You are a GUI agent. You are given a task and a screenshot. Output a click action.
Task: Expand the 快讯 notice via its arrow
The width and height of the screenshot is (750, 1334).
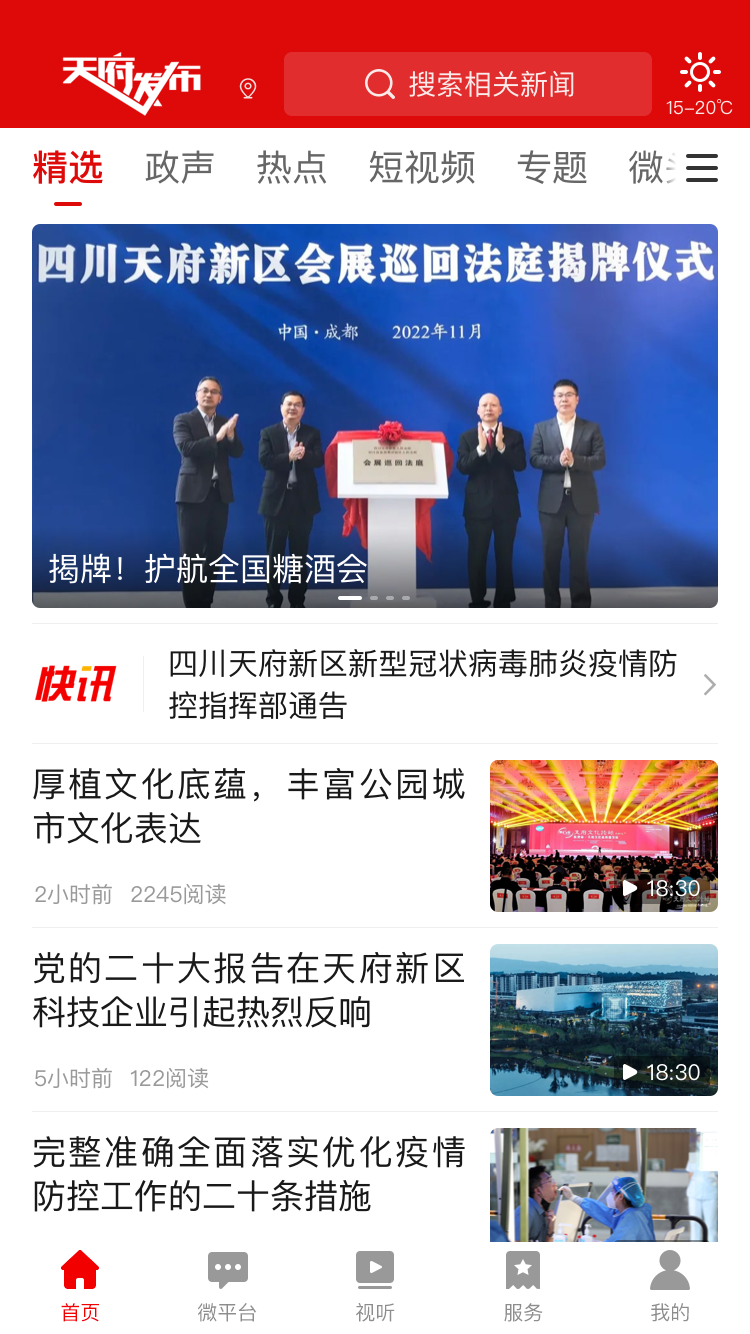click(x=708, y=684)
